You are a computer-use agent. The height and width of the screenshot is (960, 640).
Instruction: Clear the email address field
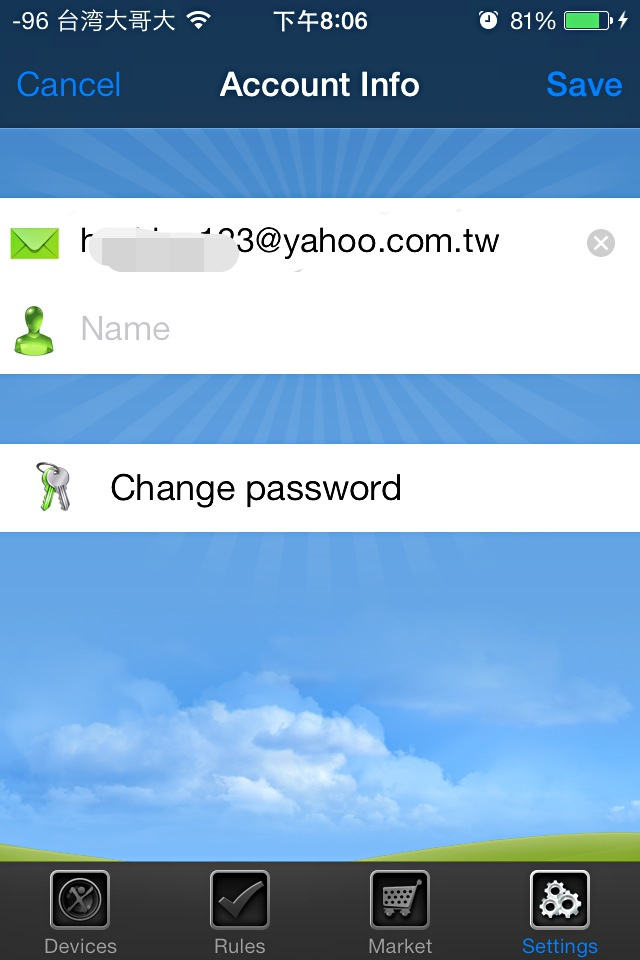pyautogui.click(x=600, y=243)
